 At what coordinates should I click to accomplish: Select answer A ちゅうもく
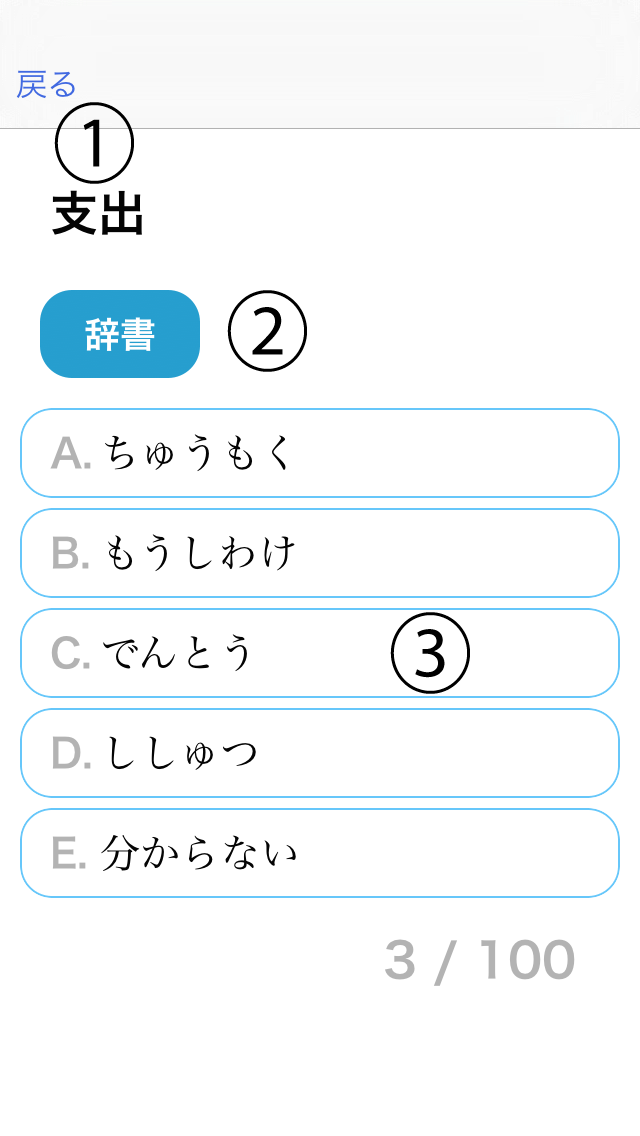click(320, 453)
